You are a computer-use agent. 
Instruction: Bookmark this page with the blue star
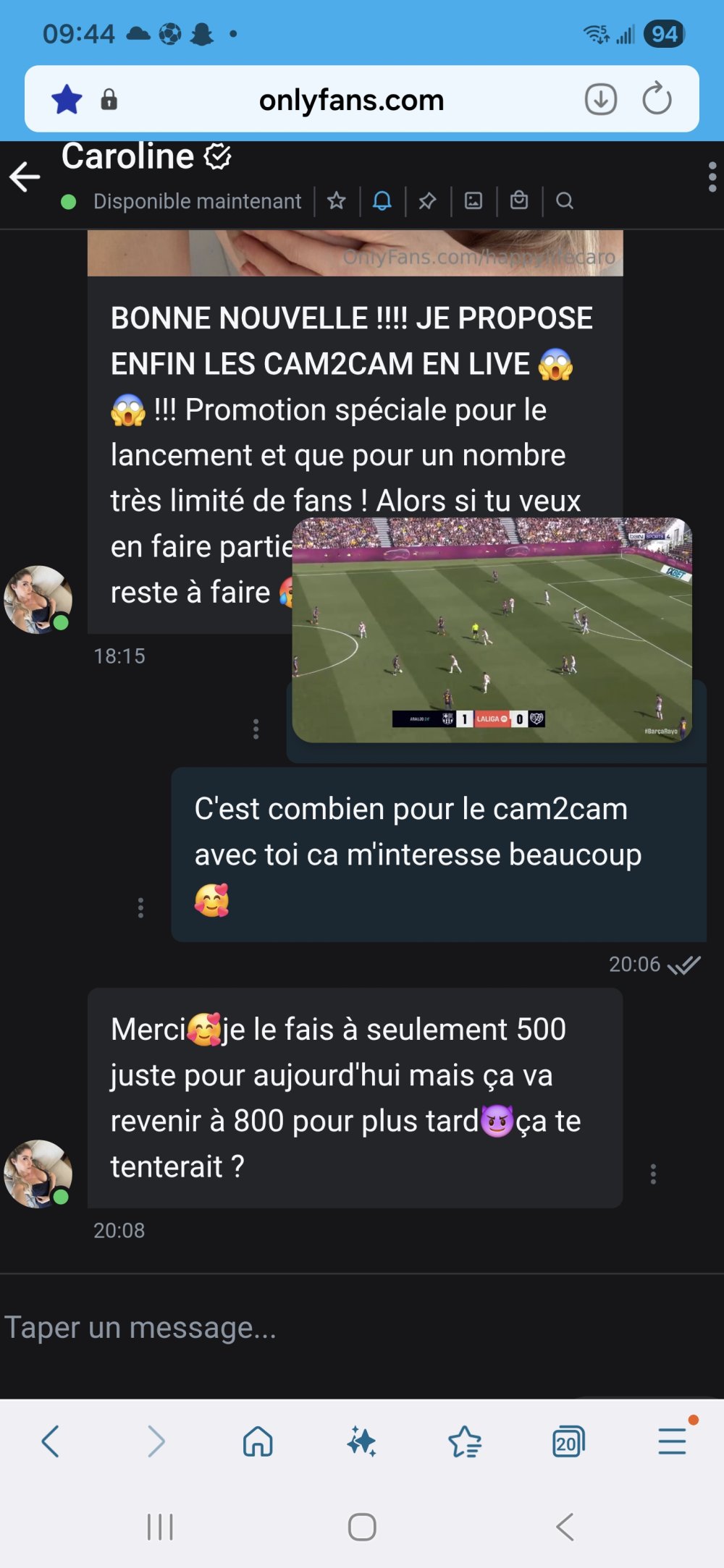tap(67, 99)
